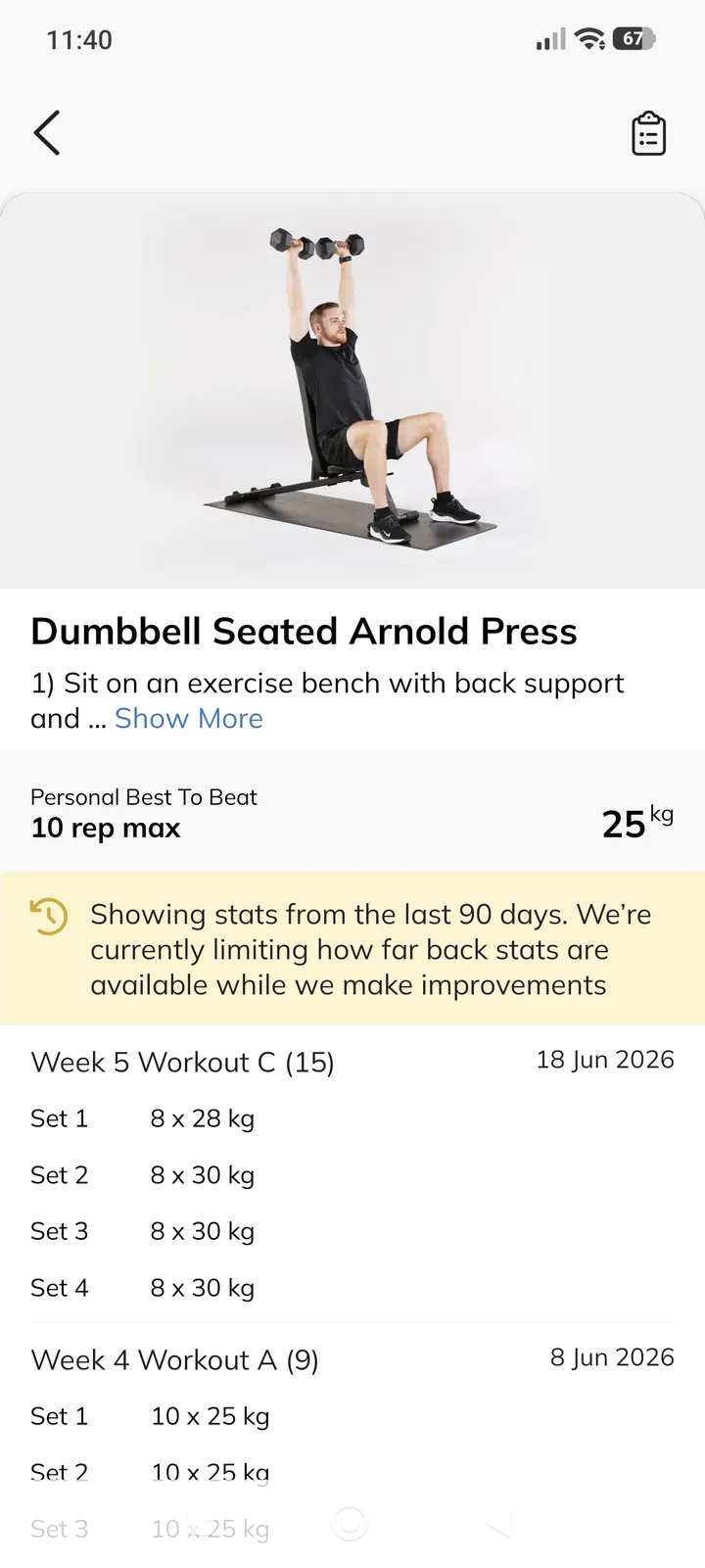The width and height of the screenshot is (705, 1568).
Task: Go back using the top-left arrow
Action: pyautogui.click(x=47, y=133)
